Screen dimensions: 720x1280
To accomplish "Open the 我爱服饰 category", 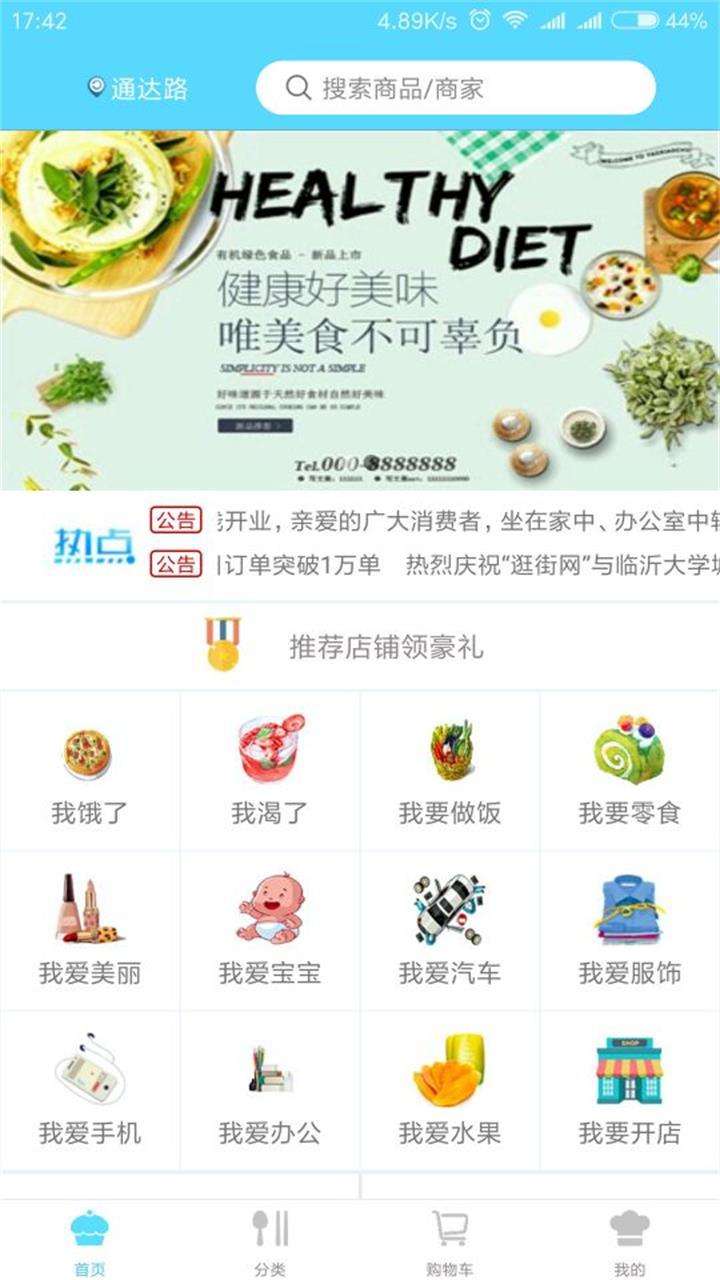I will pyautogui.click(x=630, y=932).
